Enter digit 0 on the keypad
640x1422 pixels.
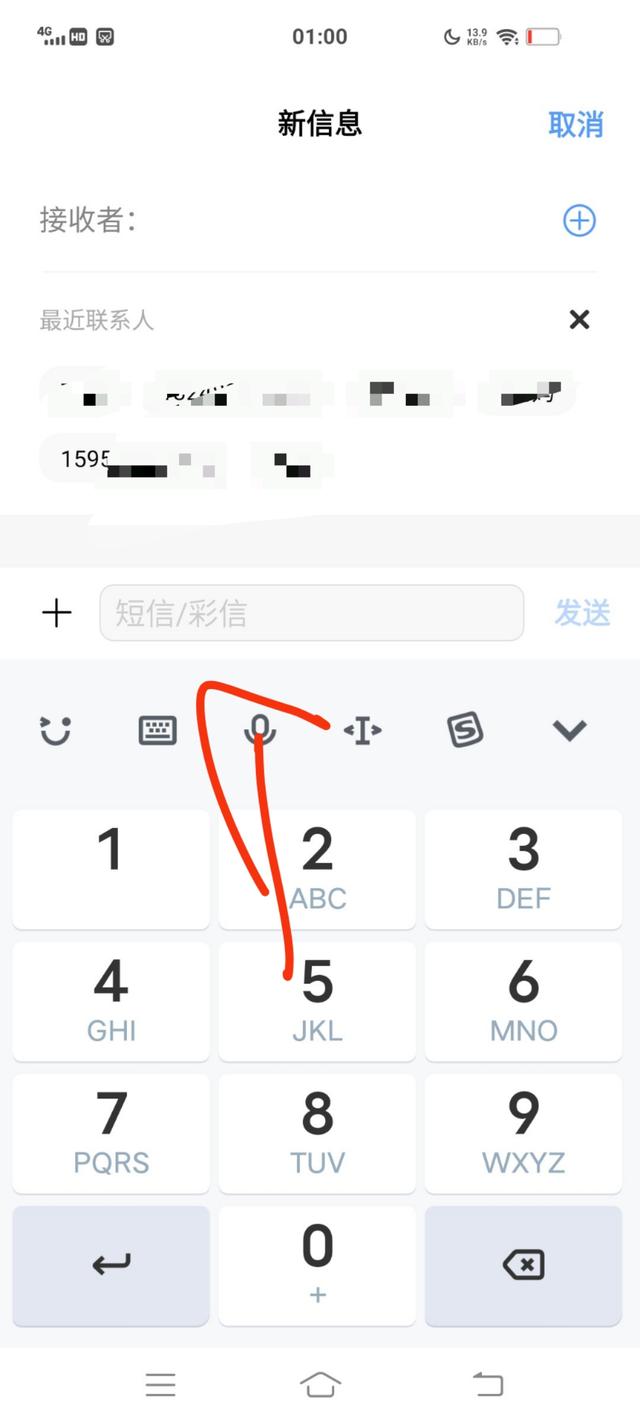[317, 1265]
